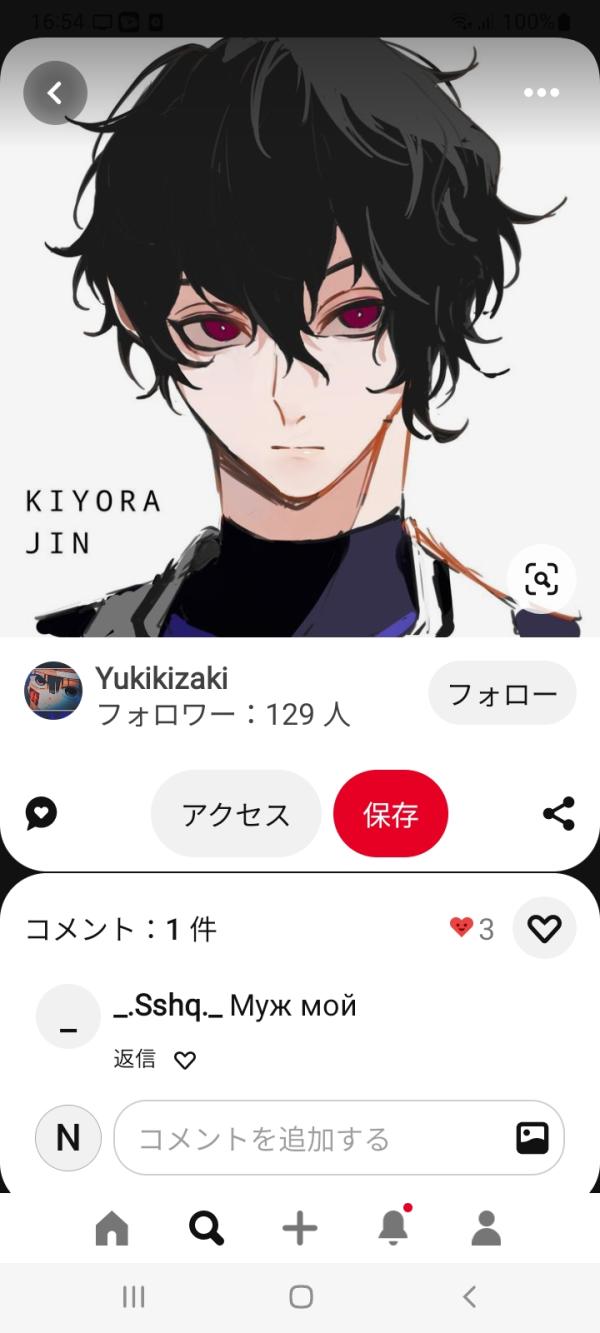Tap the アクセス button
600x1333 pixels.
[x=236, y=814]
